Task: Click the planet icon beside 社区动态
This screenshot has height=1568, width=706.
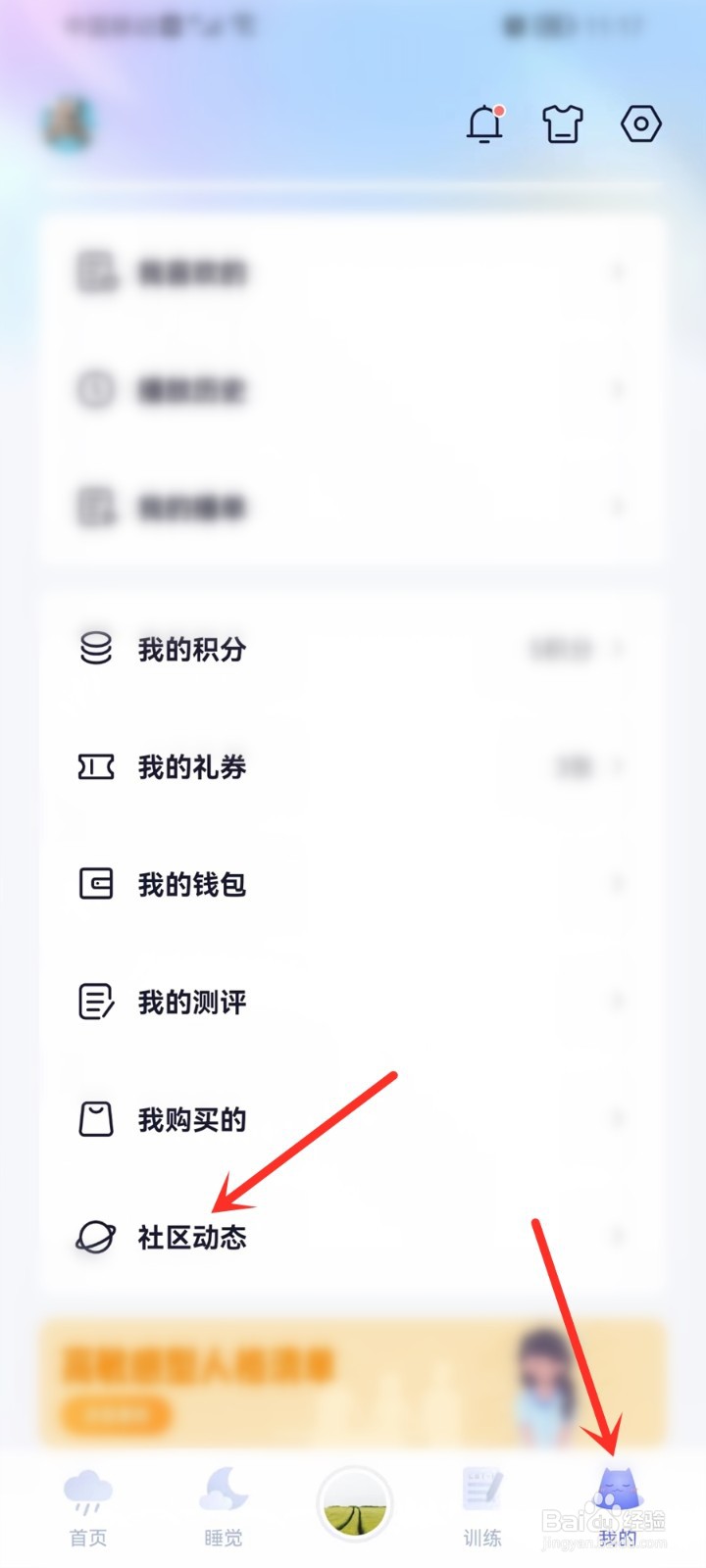Action: (x=93, y=1238)
